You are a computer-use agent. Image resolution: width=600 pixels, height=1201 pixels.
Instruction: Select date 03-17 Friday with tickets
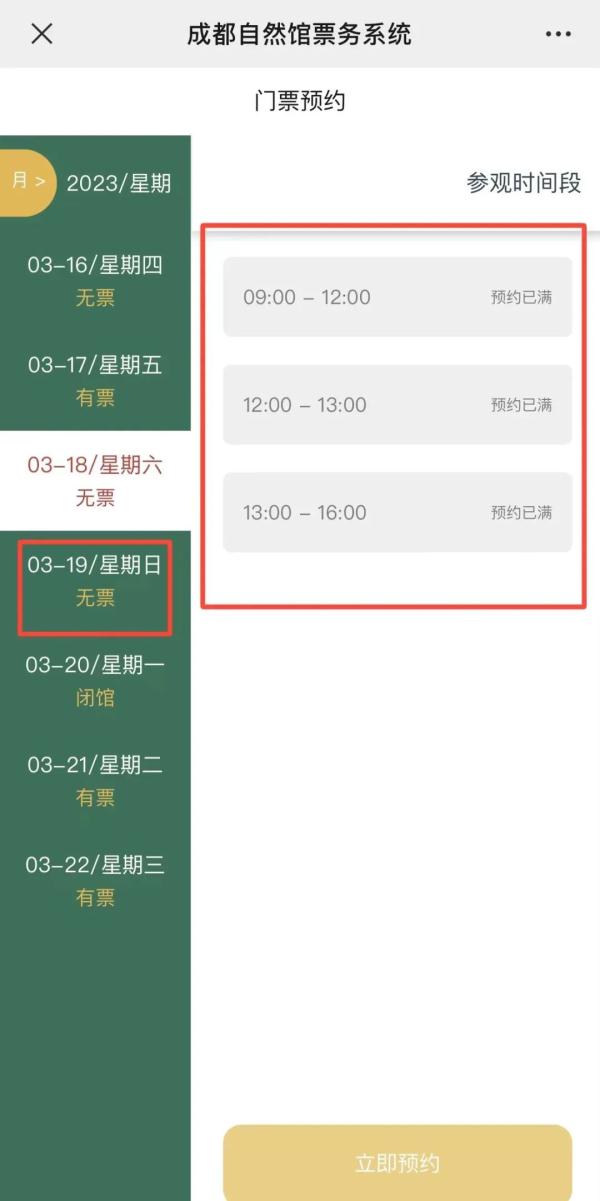(95, 381)
